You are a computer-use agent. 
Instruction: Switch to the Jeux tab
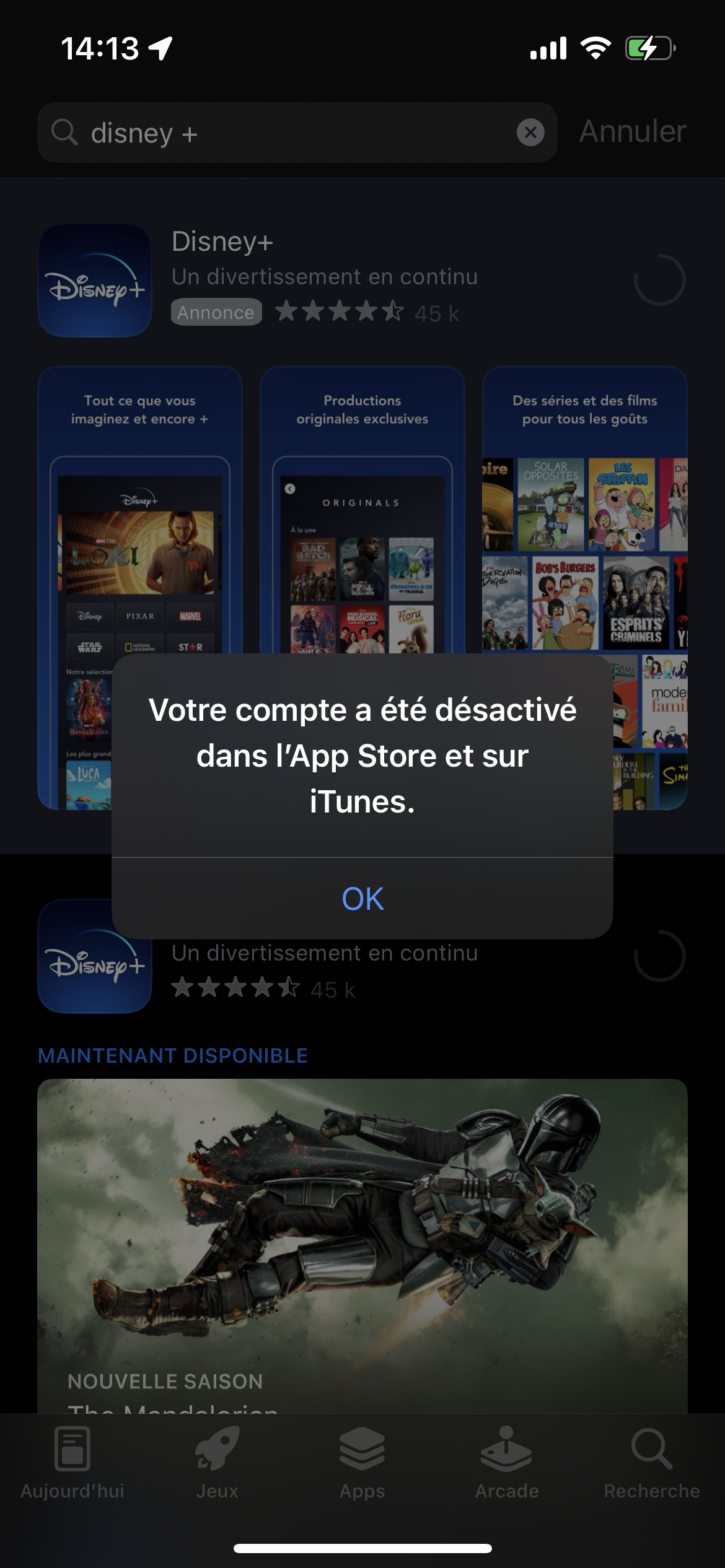pyautogui.click(x=217, y=1463)
